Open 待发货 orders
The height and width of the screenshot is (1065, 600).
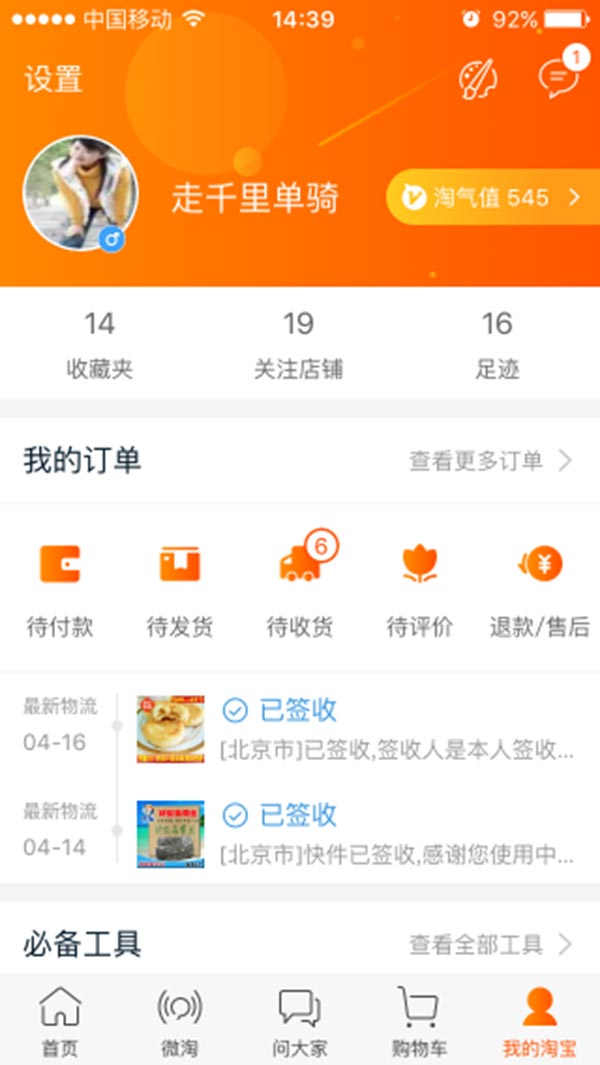[180, 587]
